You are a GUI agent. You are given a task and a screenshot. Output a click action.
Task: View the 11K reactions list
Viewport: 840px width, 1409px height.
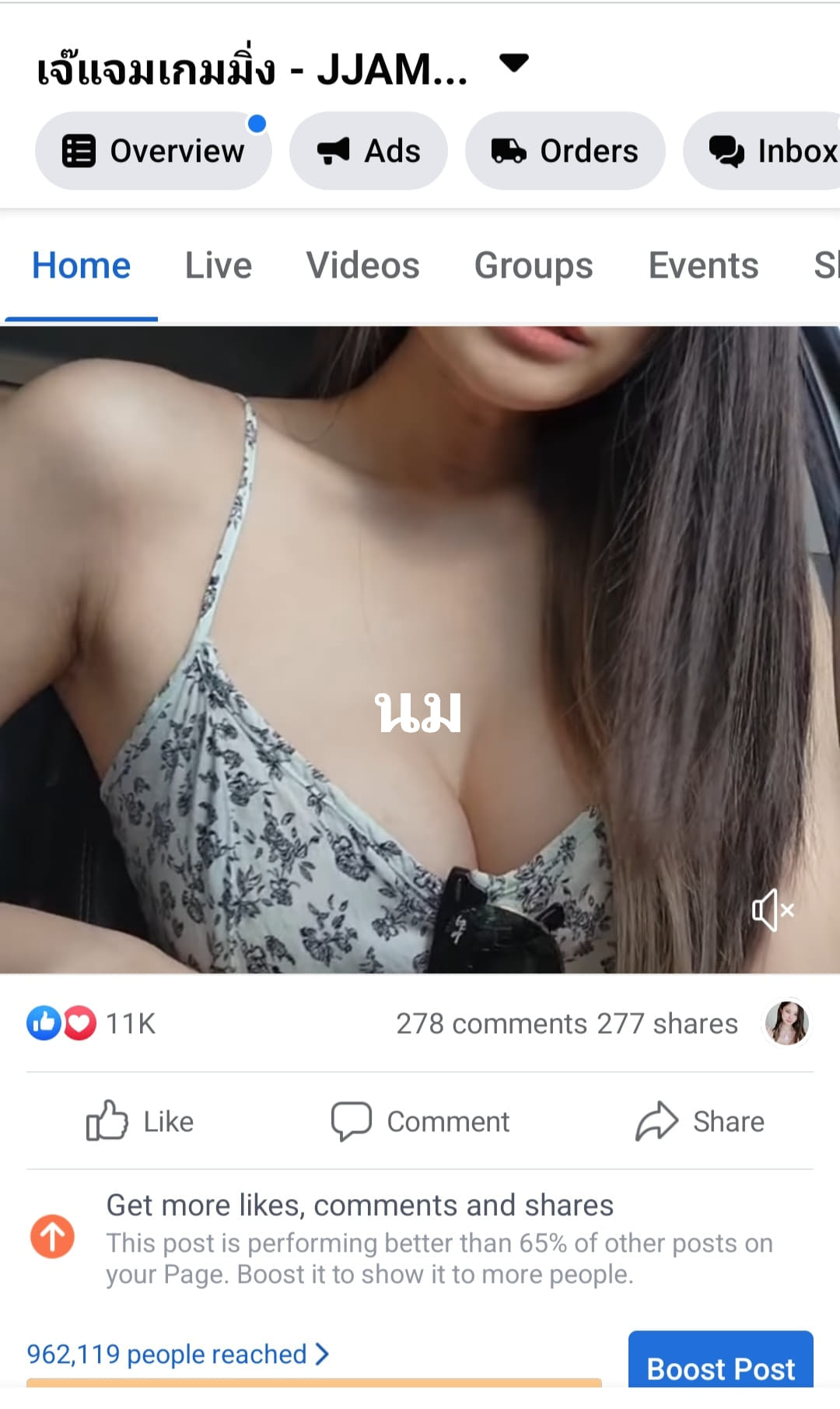pyautogui.click(x=92, y=1023)
